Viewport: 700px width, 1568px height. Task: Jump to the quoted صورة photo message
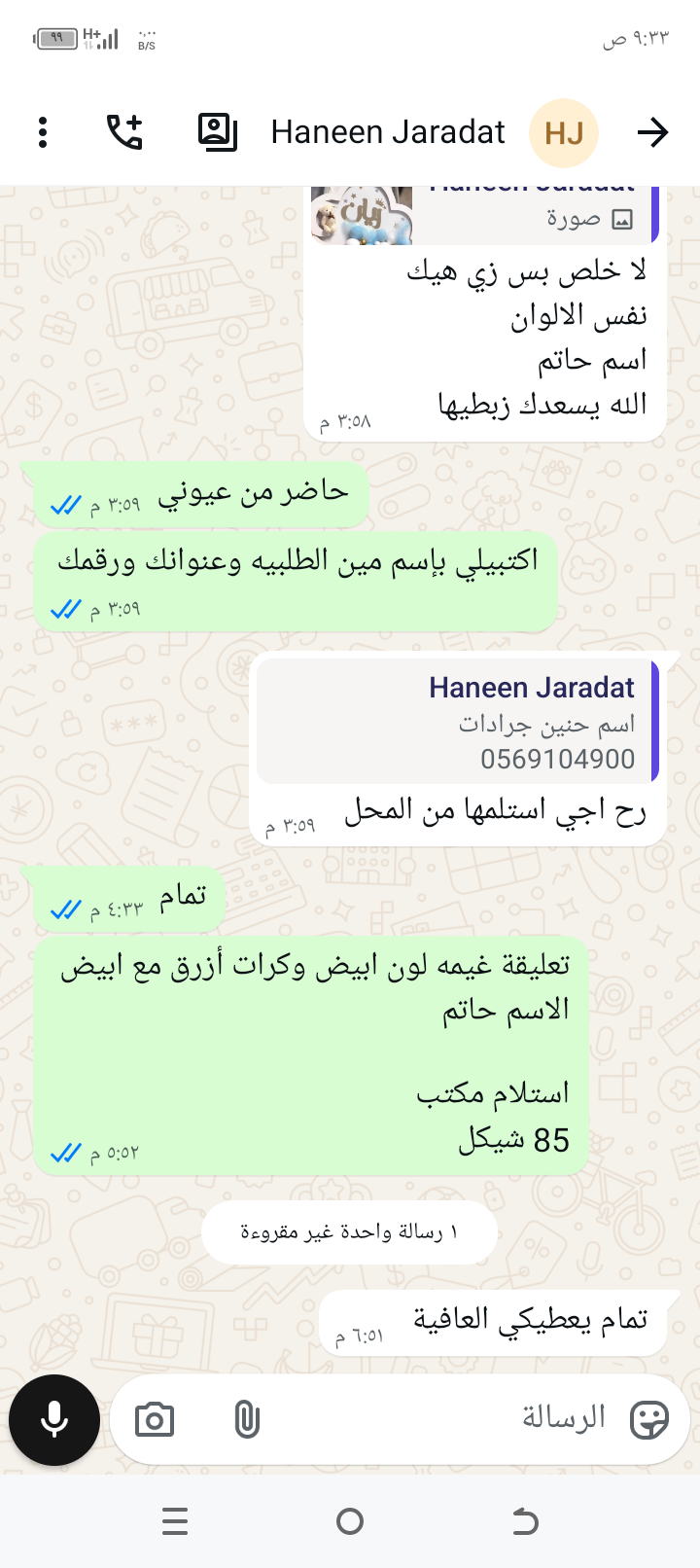(x=483, y=216)
